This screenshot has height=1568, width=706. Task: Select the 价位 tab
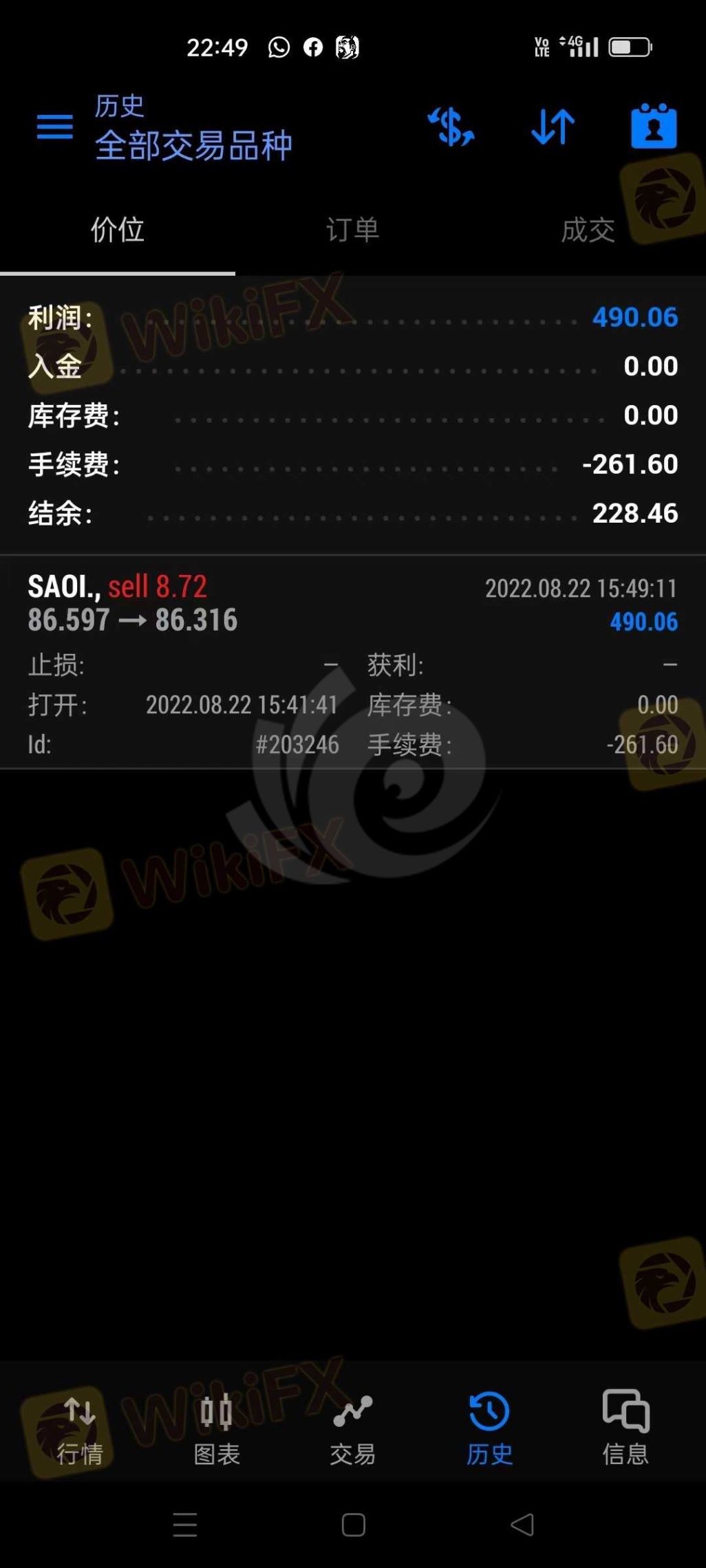coord(118,230)
